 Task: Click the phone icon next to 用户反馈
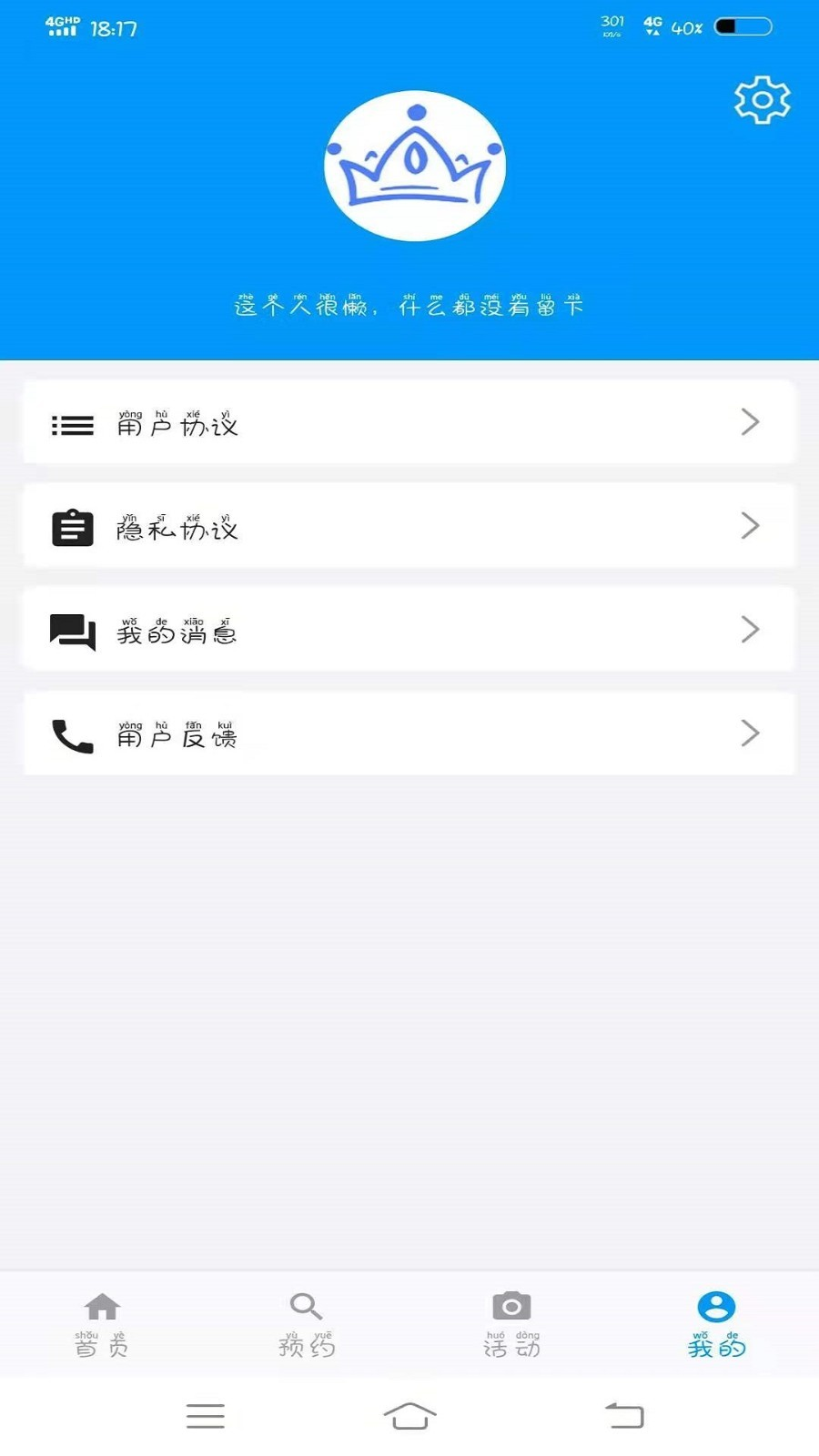click(x=73, y=737)
